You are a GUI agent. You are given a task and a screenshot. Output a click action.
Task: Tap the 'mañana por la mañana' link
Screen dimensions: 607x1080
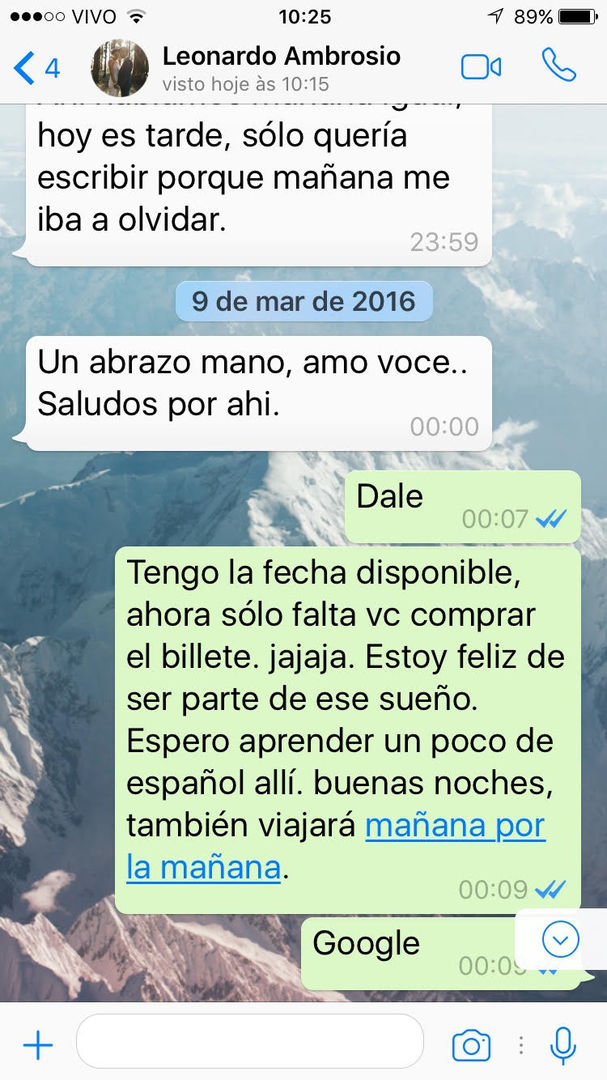click(455, 827)
